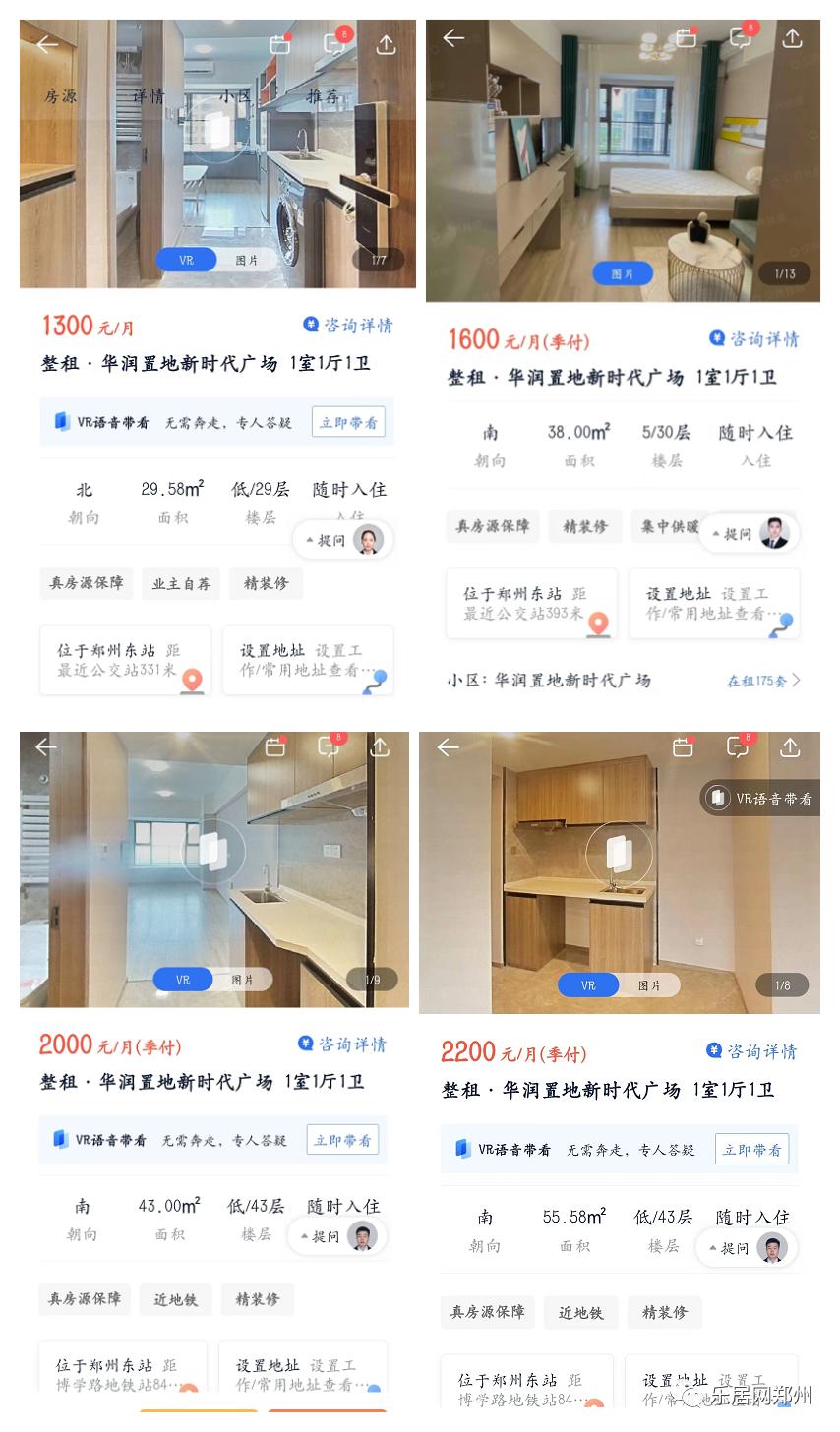Screen dimensions: 840x1432
Task: Tap the back arrow on the 1300元 listing
Action: (46, 45)
